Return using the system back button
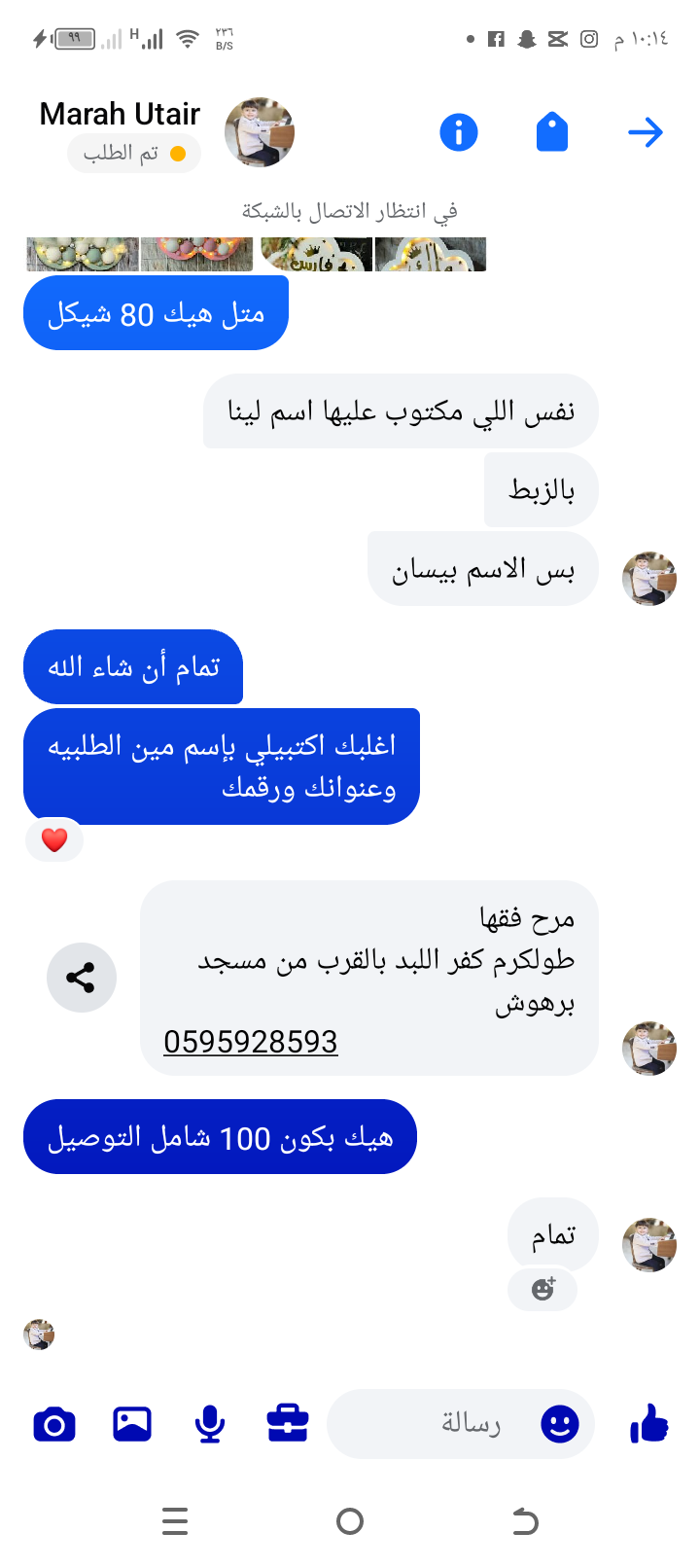The height and width of the screenshot is (1568, 700). click(525, 1521)
